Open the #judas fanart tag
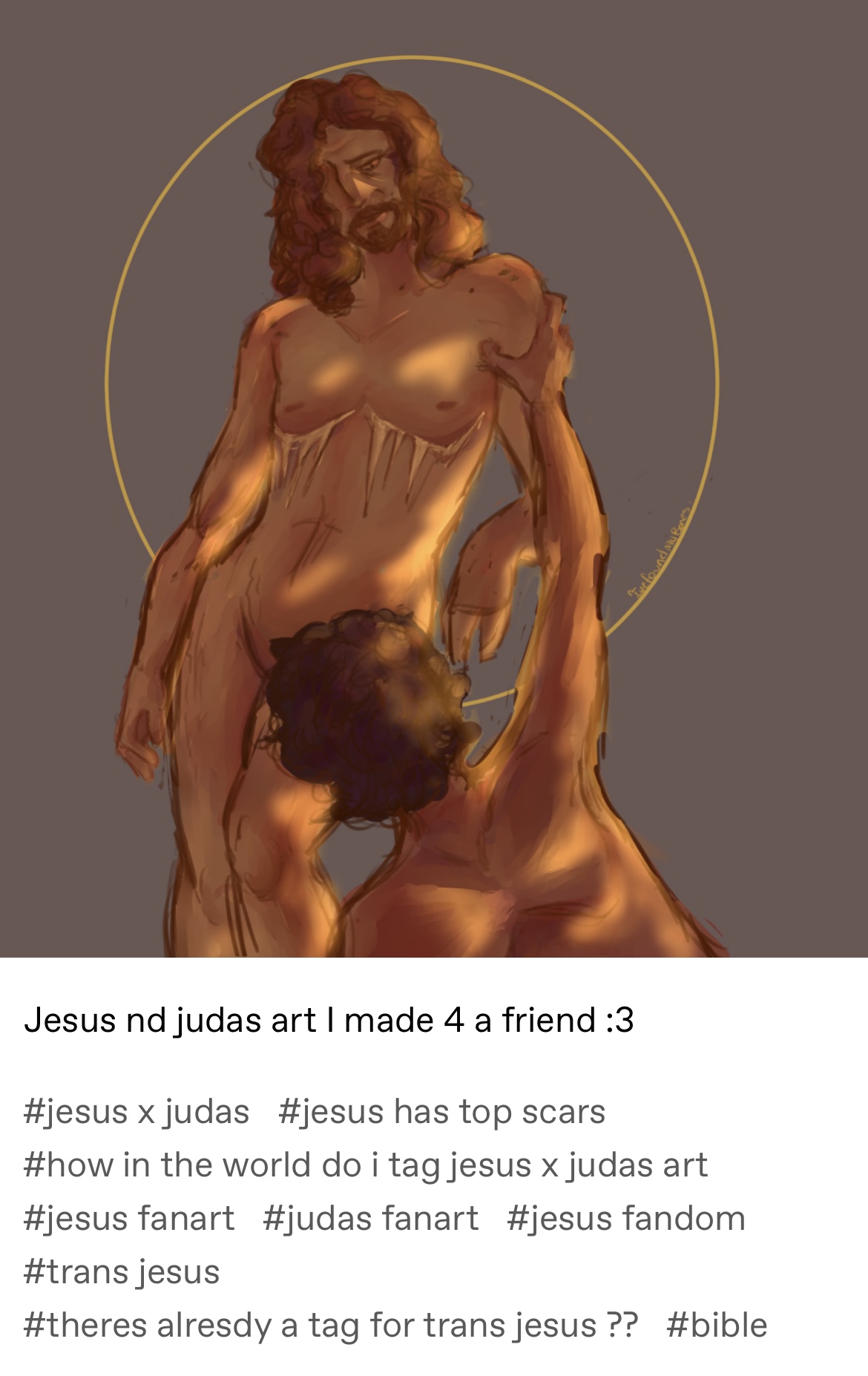Screen dimensions: 868x1376 [370, 1219]
